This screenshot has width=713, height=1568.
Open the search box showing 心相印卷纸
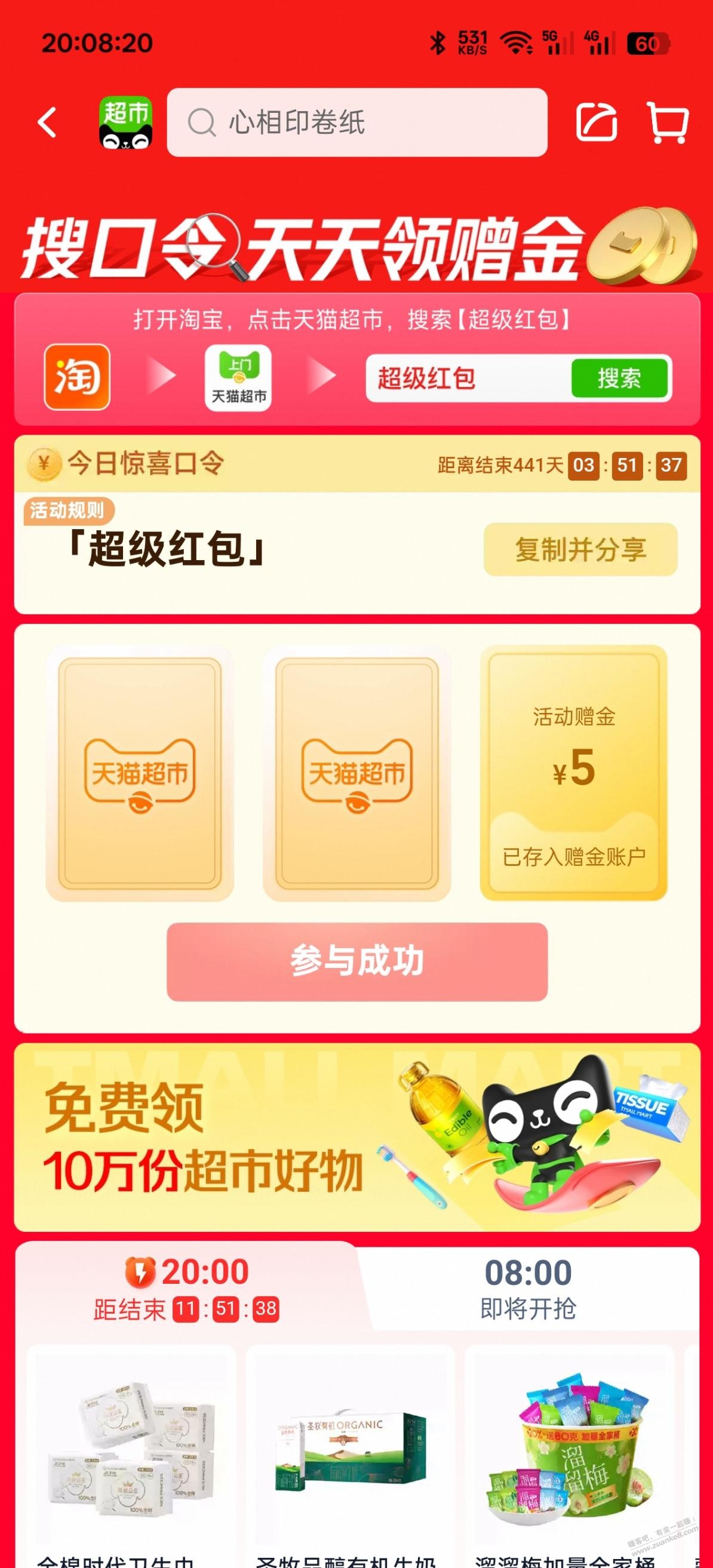[357, 122]
